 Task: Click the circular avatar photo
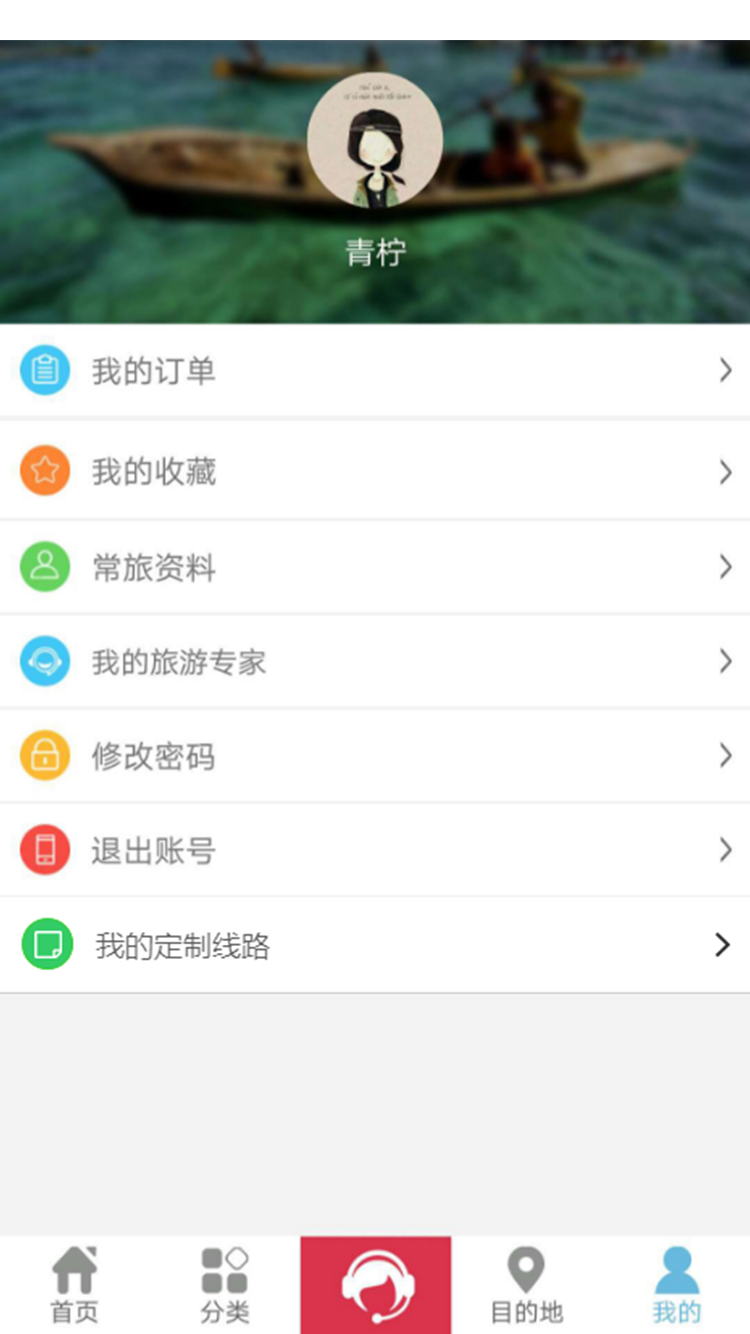375,141
